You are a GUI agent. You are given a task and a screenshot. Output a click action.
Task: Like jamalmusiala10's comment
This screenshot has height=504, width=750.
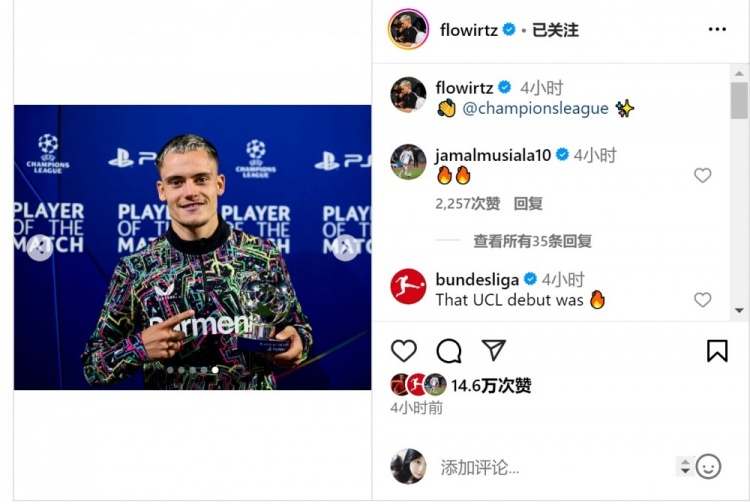point(703,176)
